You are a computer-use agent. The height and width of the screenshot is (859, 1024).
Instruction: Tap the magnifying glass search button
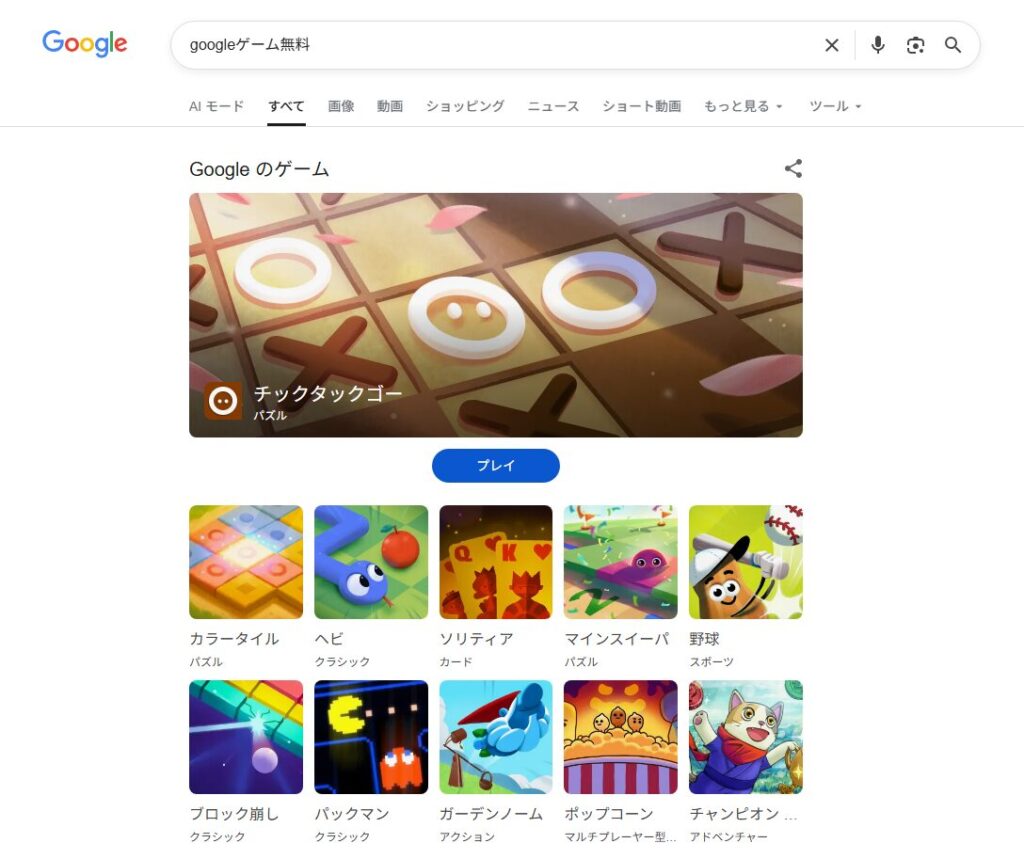953,45
